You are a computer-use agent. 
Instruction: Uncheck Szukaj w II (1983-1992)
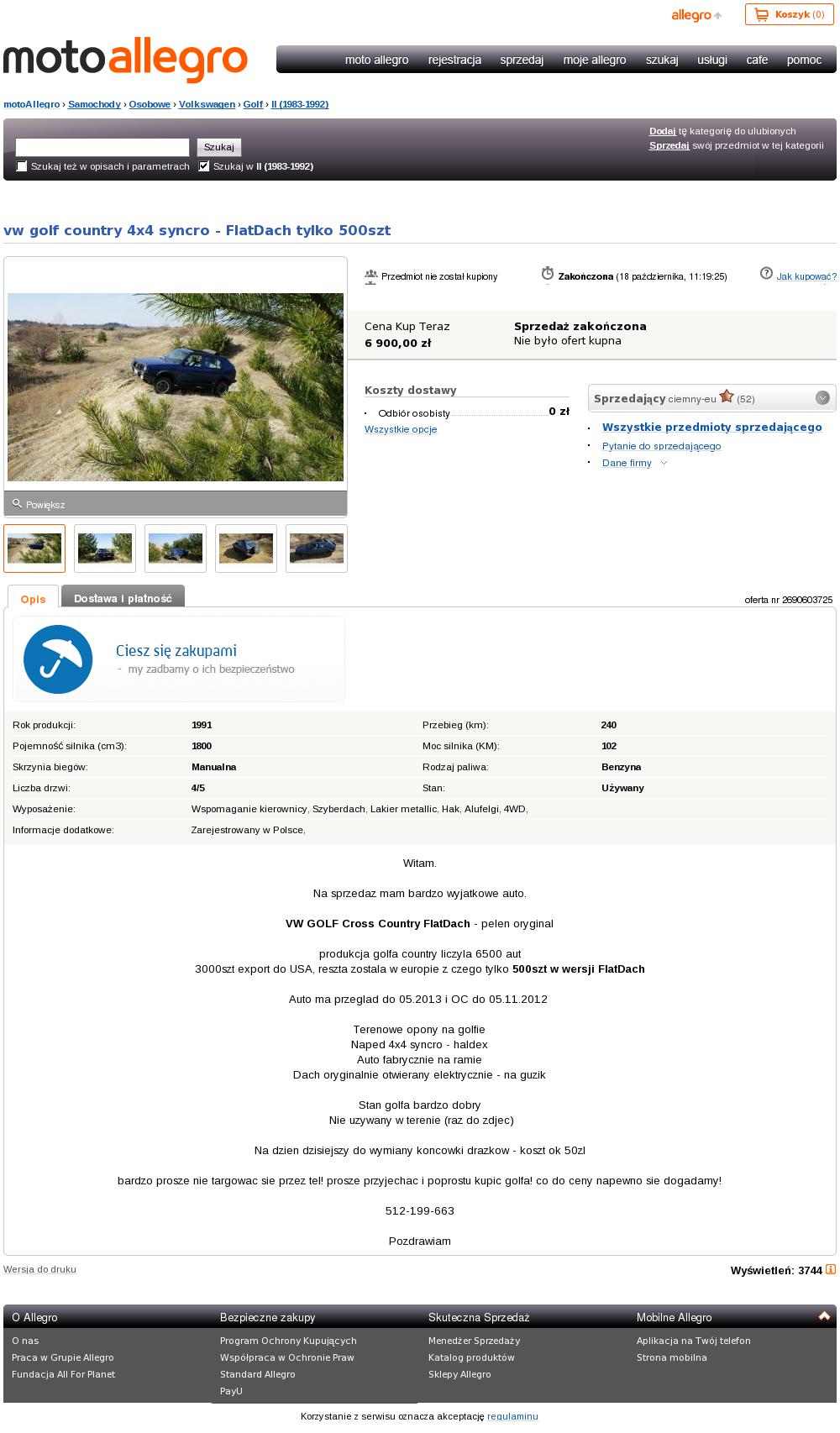pos(204,166)
